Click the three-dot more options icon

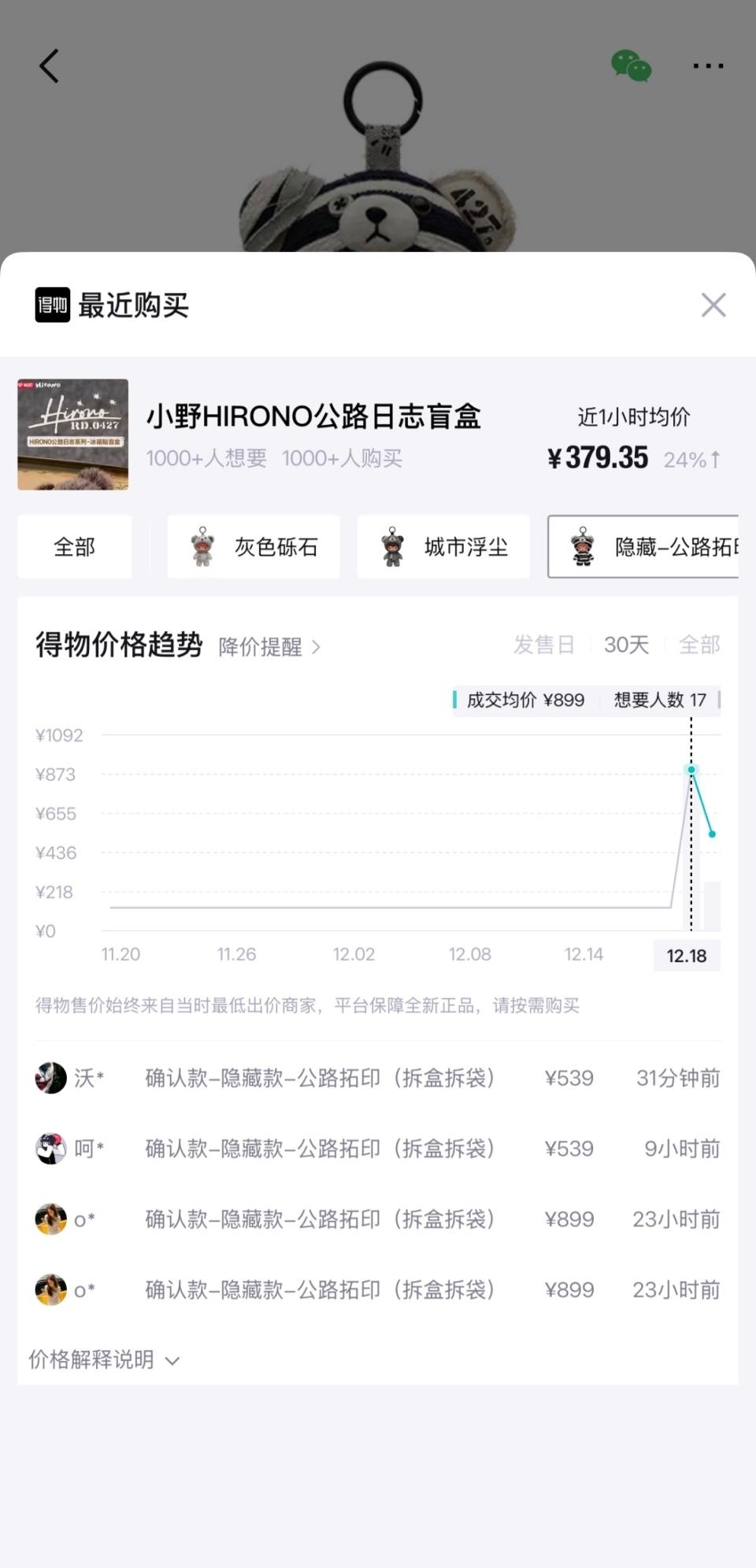pyautogui.click(x=706, y=66)
